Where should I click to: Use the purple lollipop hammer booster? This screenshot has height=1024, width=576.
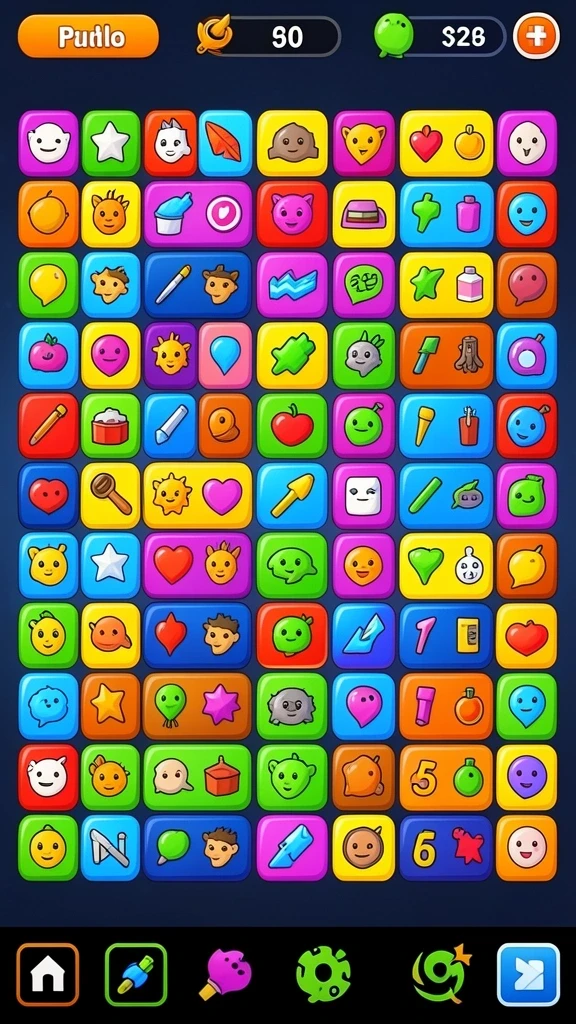[x=225, y=974]
